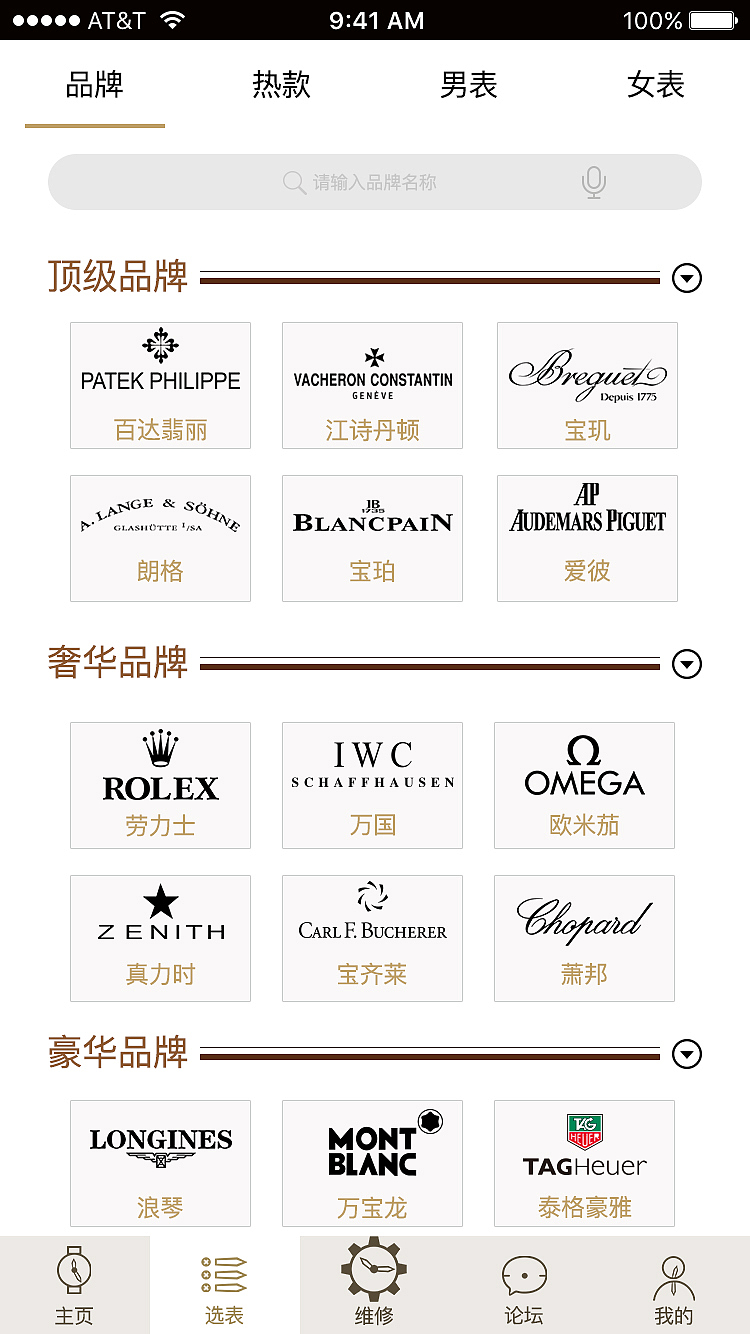The height and width of the screenshot is (1334, 750).
Task: Collapse the 奢华品牌 section arrow
Action: click(687, 664)
